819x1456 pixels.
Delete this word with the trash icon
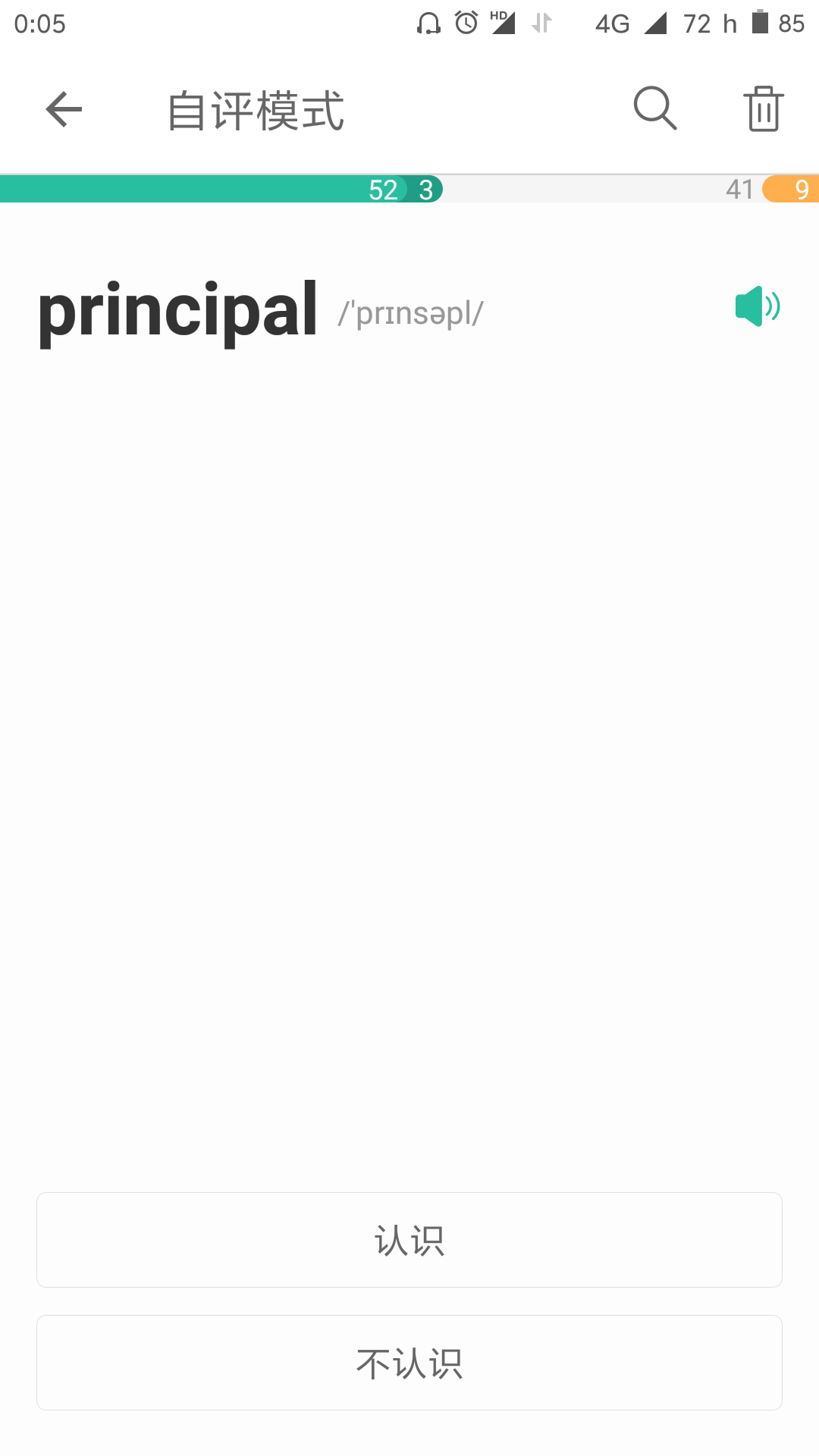pos(763,108)
